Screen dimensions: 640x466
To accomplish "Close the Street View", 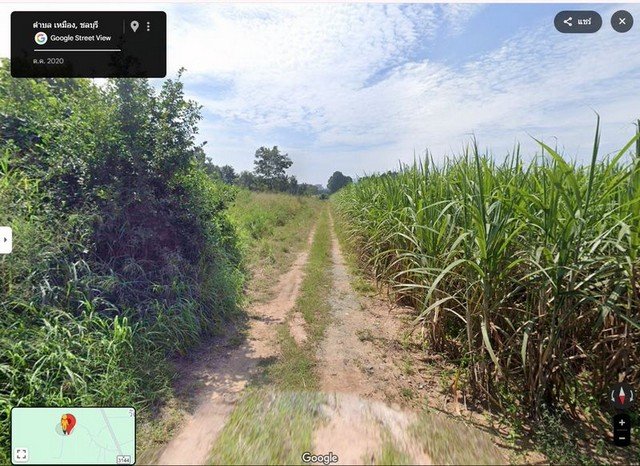I will pyautogui.click(x=622, y=21).
